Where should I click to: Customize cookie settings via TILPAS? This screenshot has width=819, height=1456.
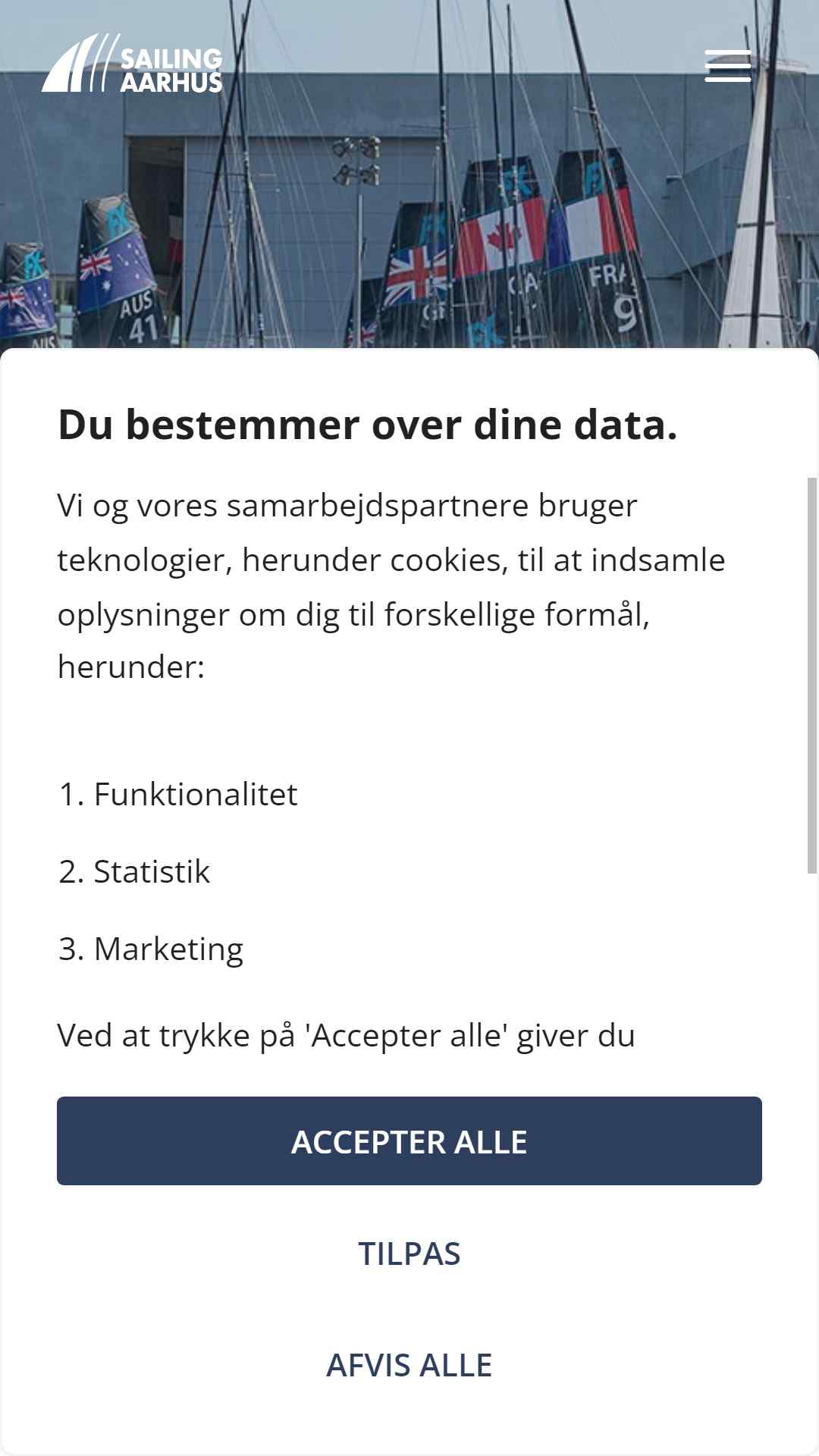point(409,1254)
